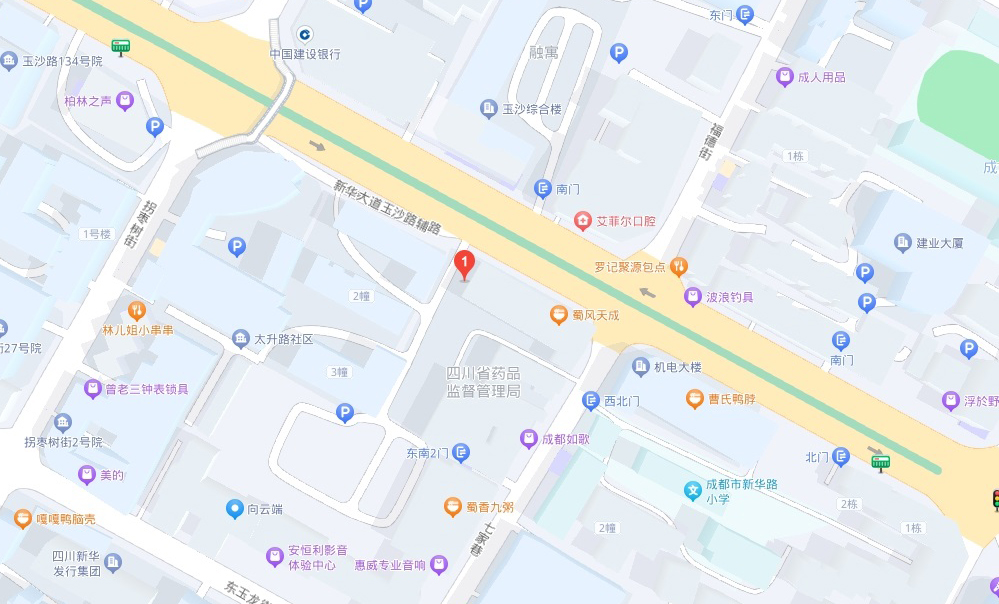Open the 嘎嘎鸭脑壳 restaurant marker
This screenshot has width=999, height=604.
click(x=22, y=518)
